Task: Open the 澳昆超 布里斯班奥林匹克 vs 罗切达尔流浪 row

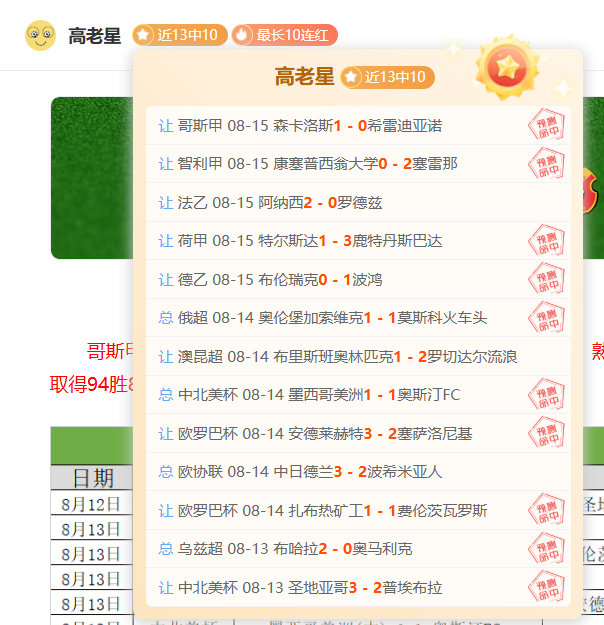Action: [358, 356]
